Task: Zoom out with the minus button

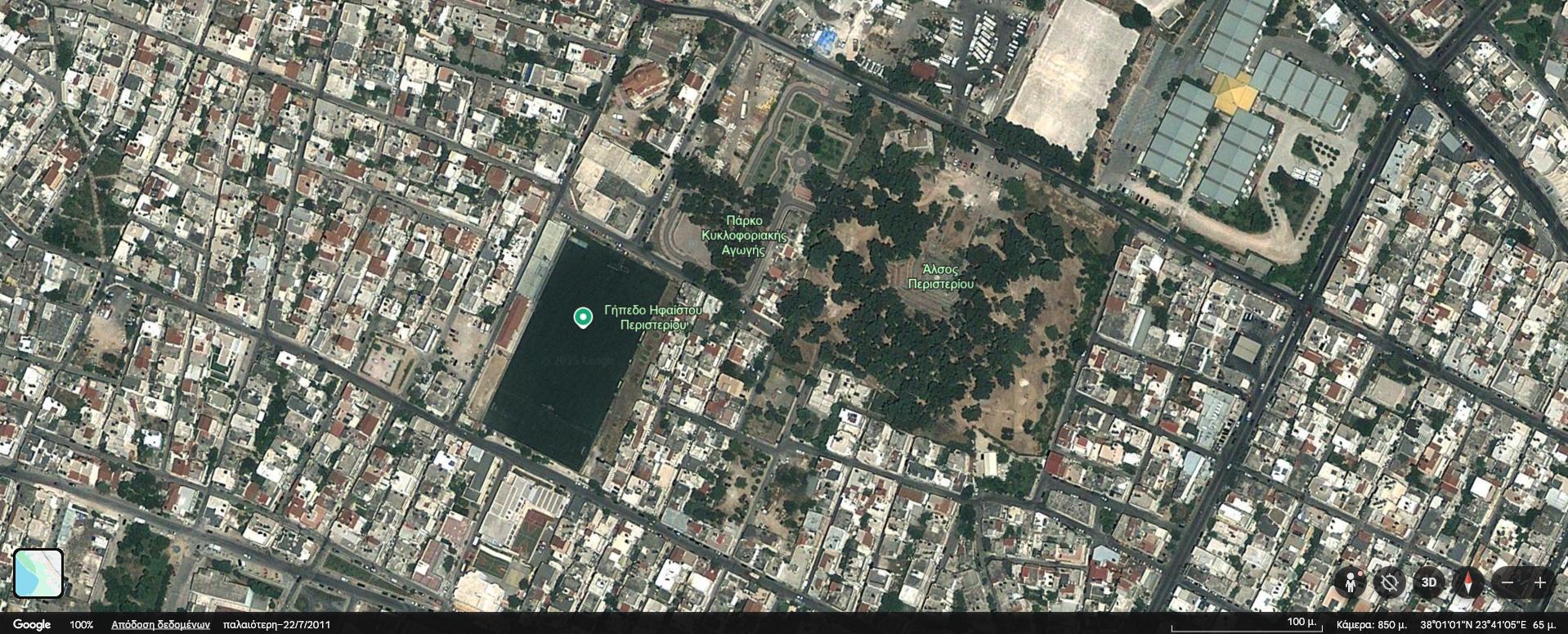Action: pyautogui.click(x=1508, y=583)
